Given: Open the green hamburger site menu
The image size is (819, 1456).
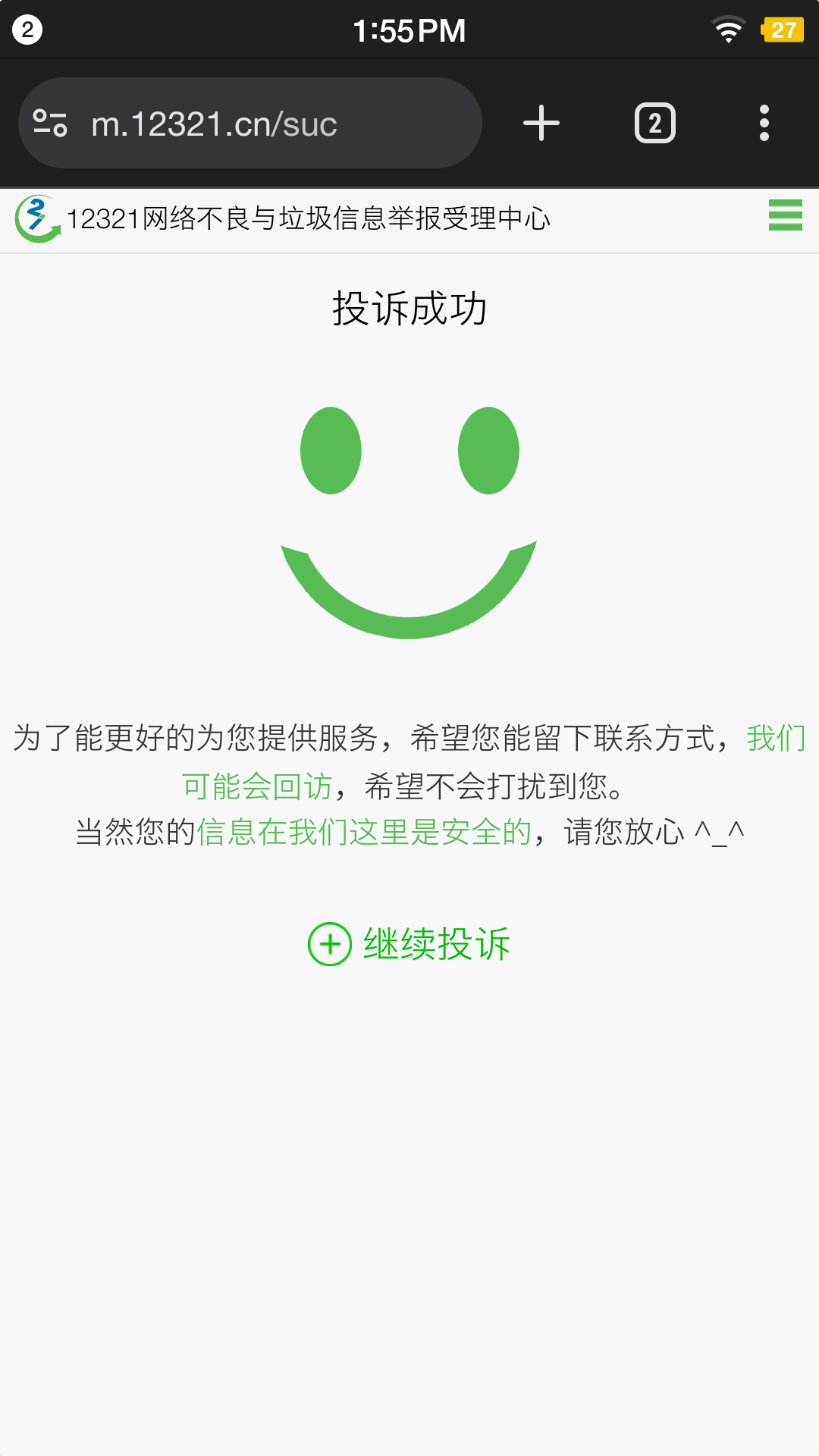Looking at the screenshot, I should click(785, 215).
